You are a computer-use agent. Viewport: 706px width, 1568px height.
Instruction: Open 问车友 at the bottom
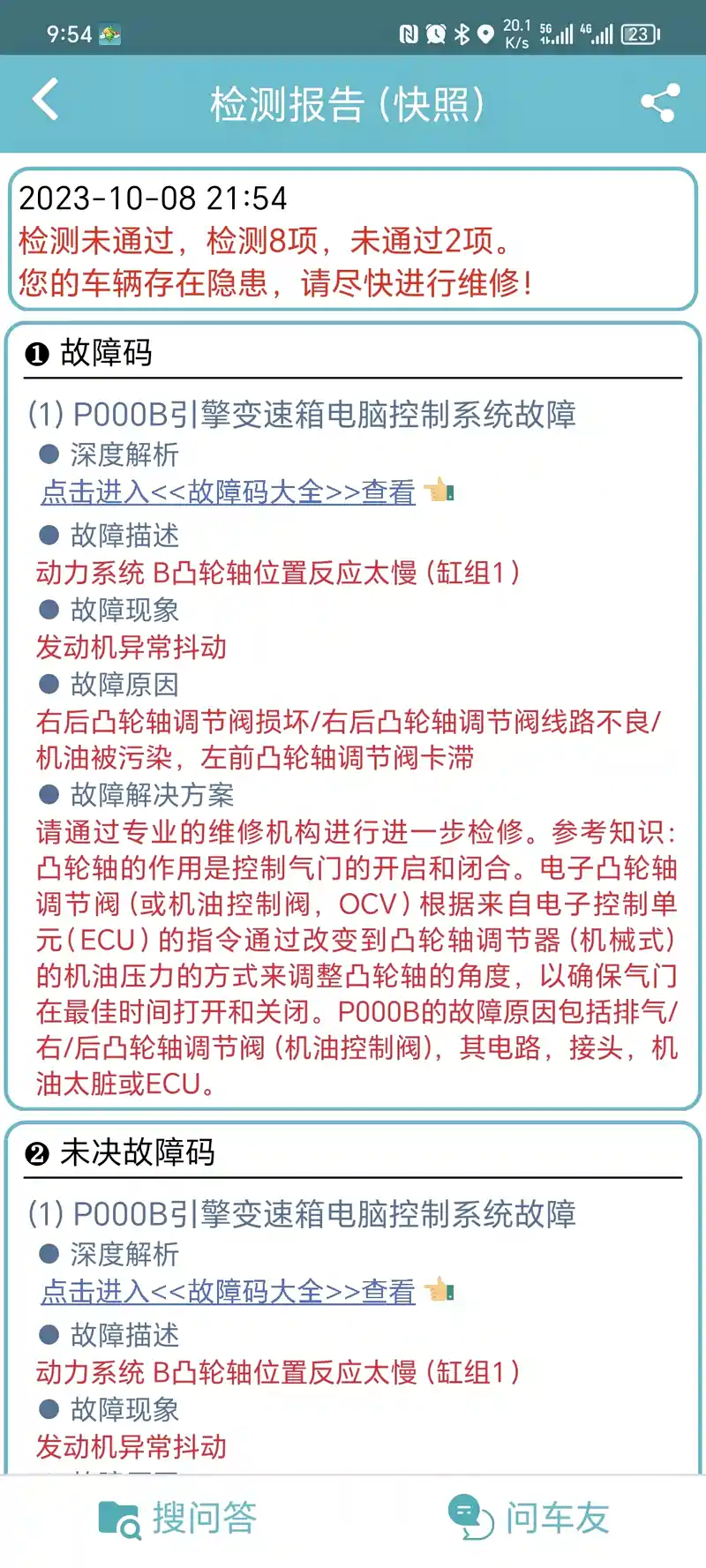[529, 1518]
